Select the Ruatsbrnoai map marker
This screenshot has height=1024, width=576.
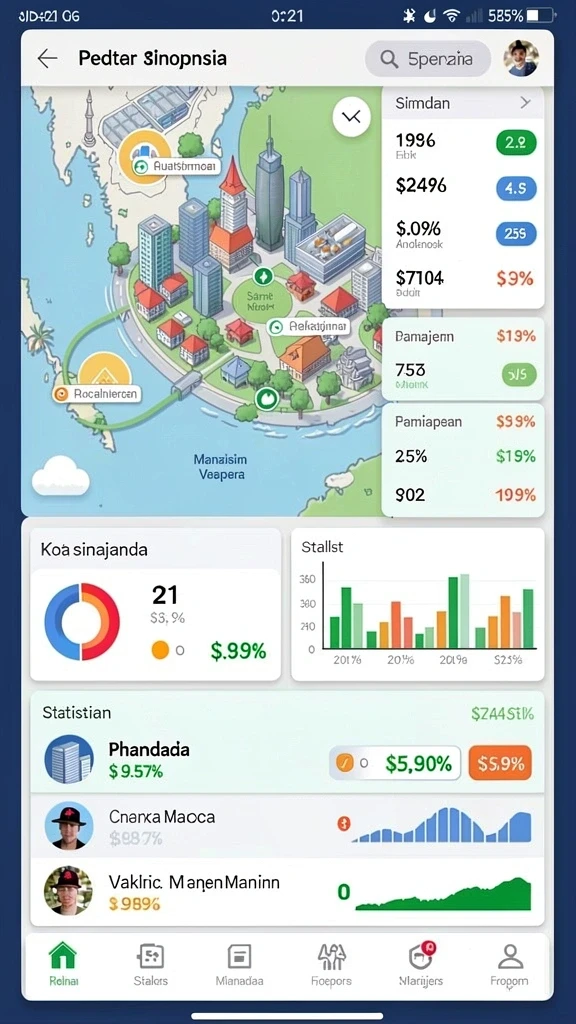(176, 166)
